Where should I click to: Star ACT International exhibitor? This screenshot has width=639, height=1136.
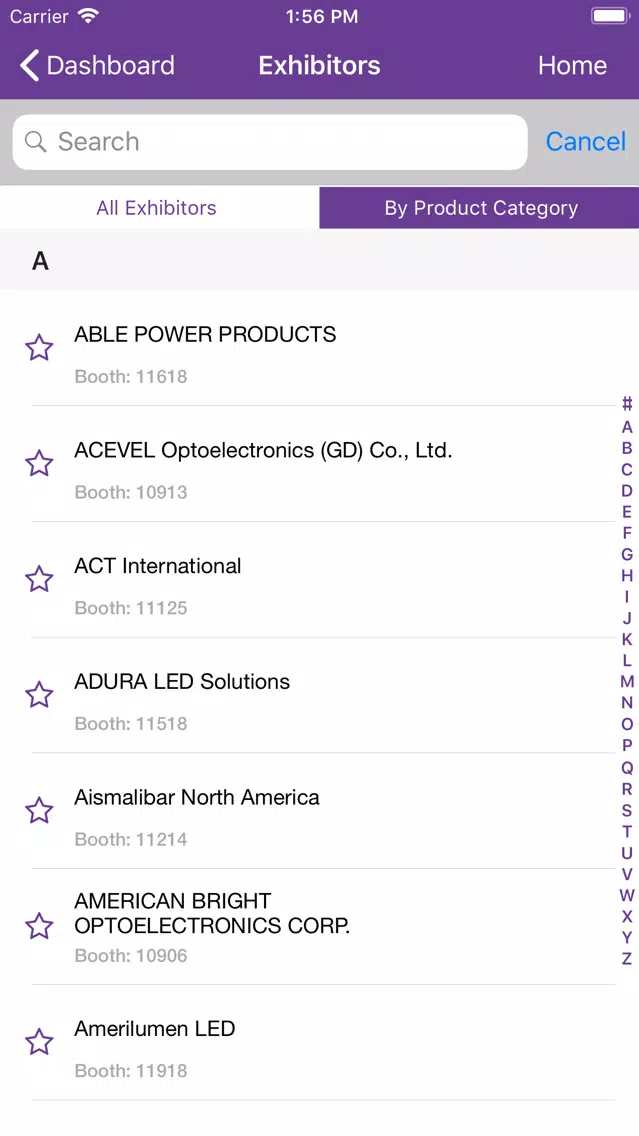[x=39, y=580]
